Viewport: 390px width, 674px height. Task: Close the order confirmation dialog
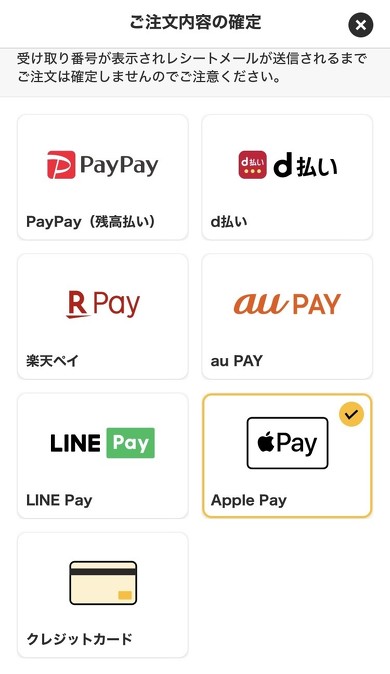pyautogui.click(x=360, y=25)
